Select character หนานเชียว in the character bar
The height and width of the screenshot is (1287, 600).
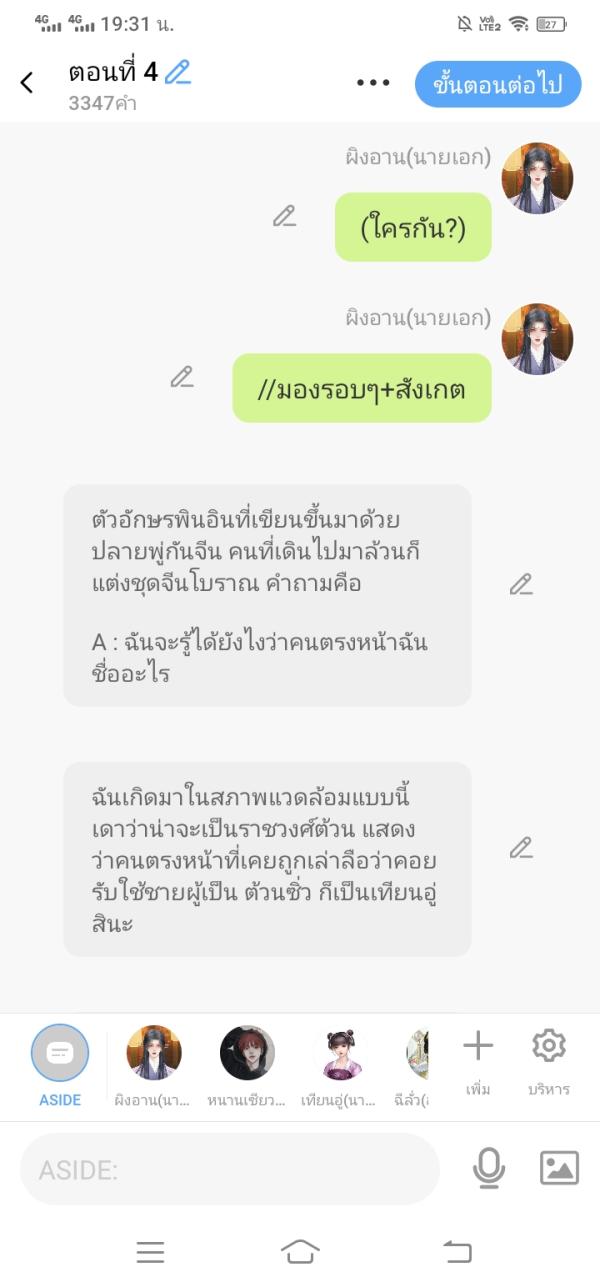click(247, 1053)
